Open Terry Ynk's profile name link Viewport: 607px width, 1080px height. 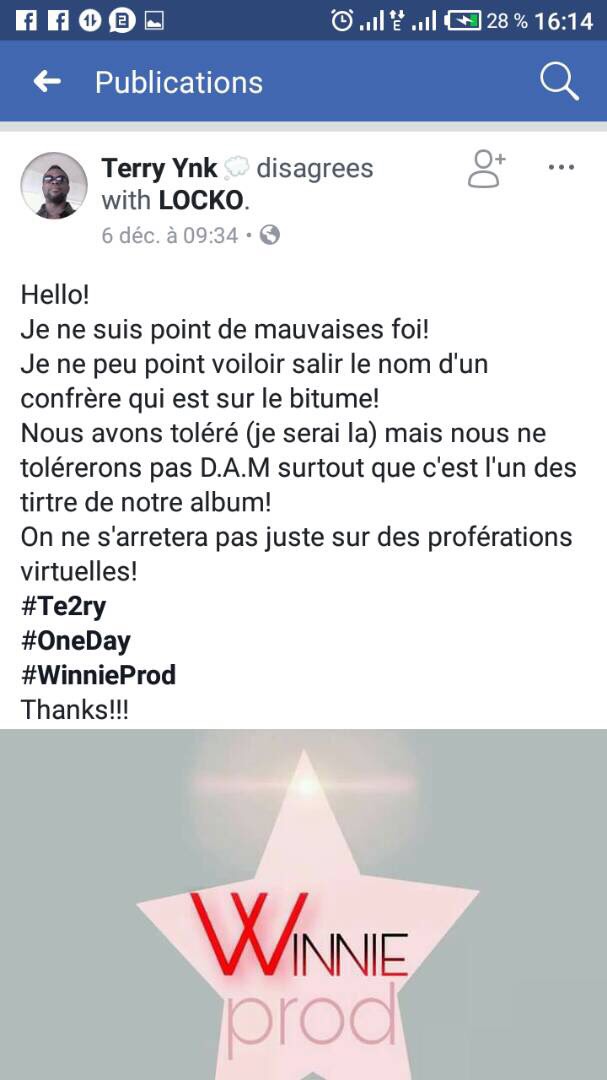[160, 168]
